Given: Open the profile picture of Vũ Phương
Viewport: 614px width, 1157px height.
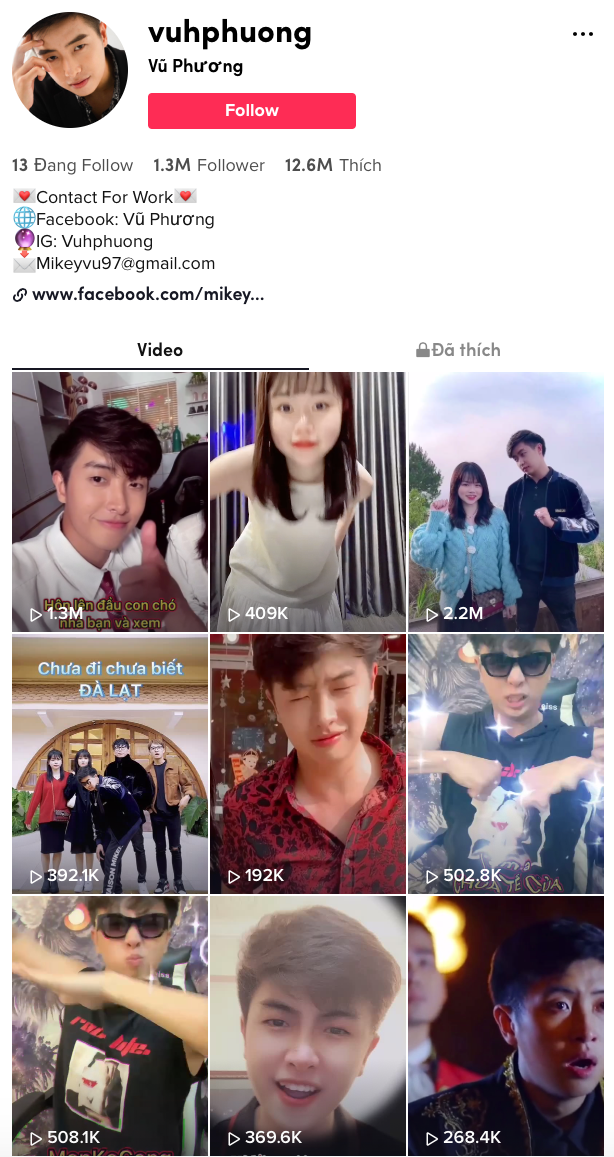Looking at the screenshot, I should (70, 70).
